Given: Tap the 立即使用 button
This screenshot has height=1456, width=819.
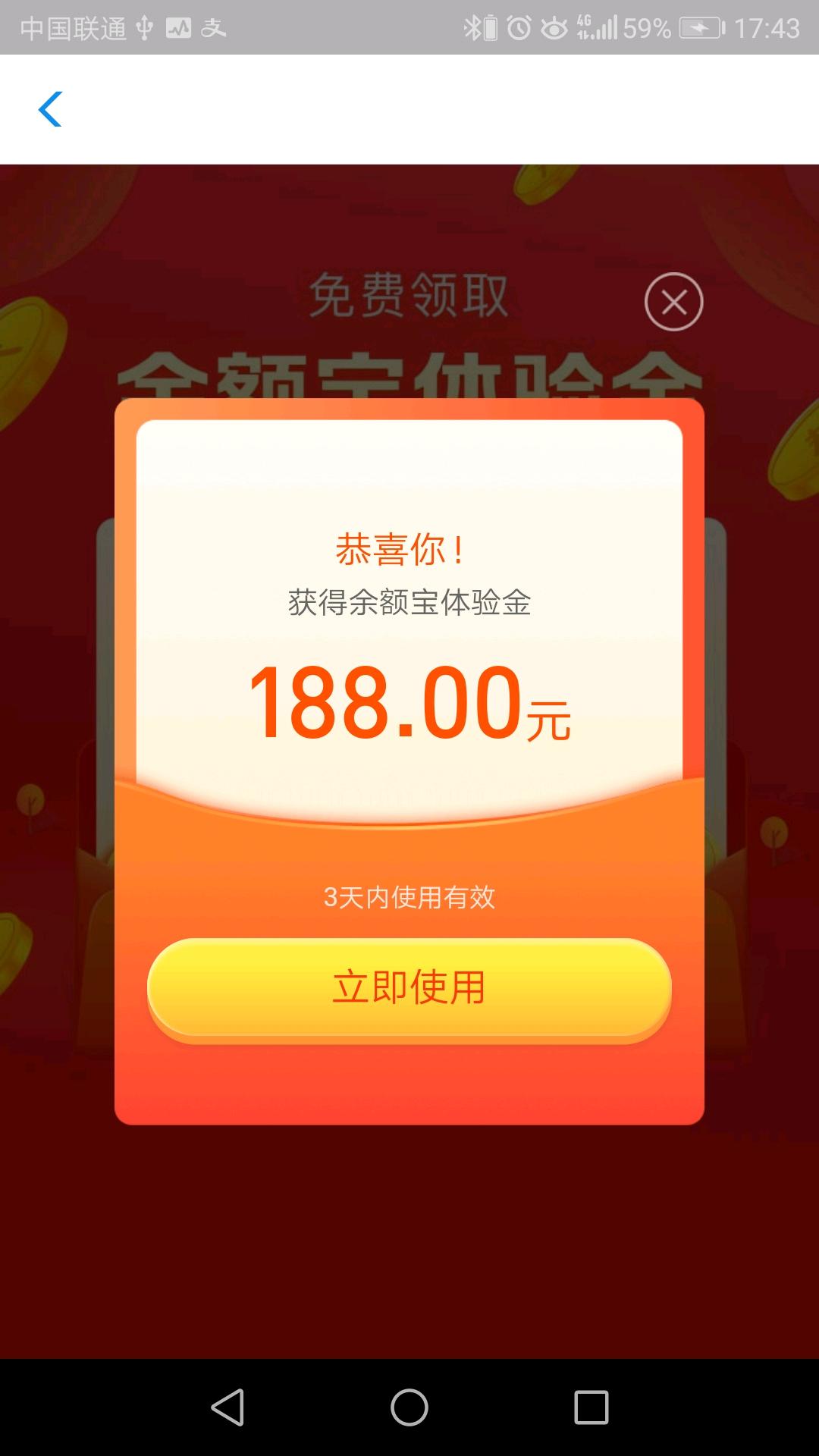Looking at the screenshot, I should click(x=409, y=988).
